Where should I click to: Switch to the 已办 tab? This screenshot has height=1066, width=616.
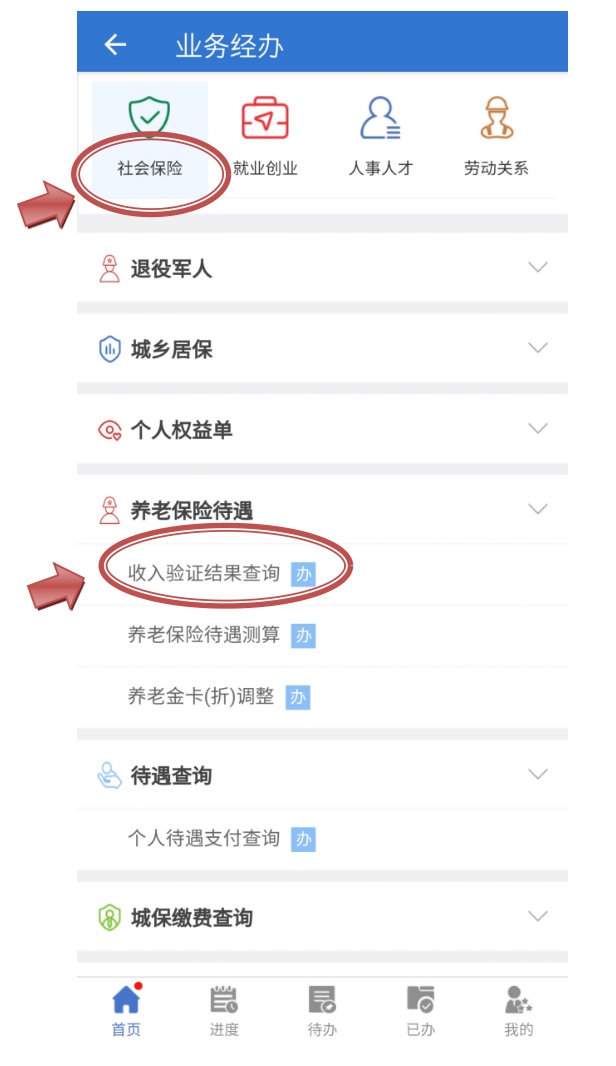[x=420, y=1010]
